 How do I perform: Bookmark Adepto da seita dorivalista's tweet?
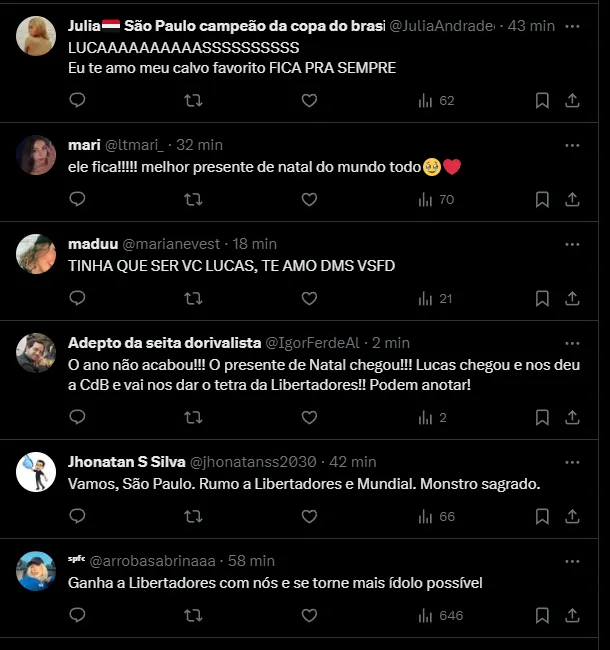click(542, 417)
